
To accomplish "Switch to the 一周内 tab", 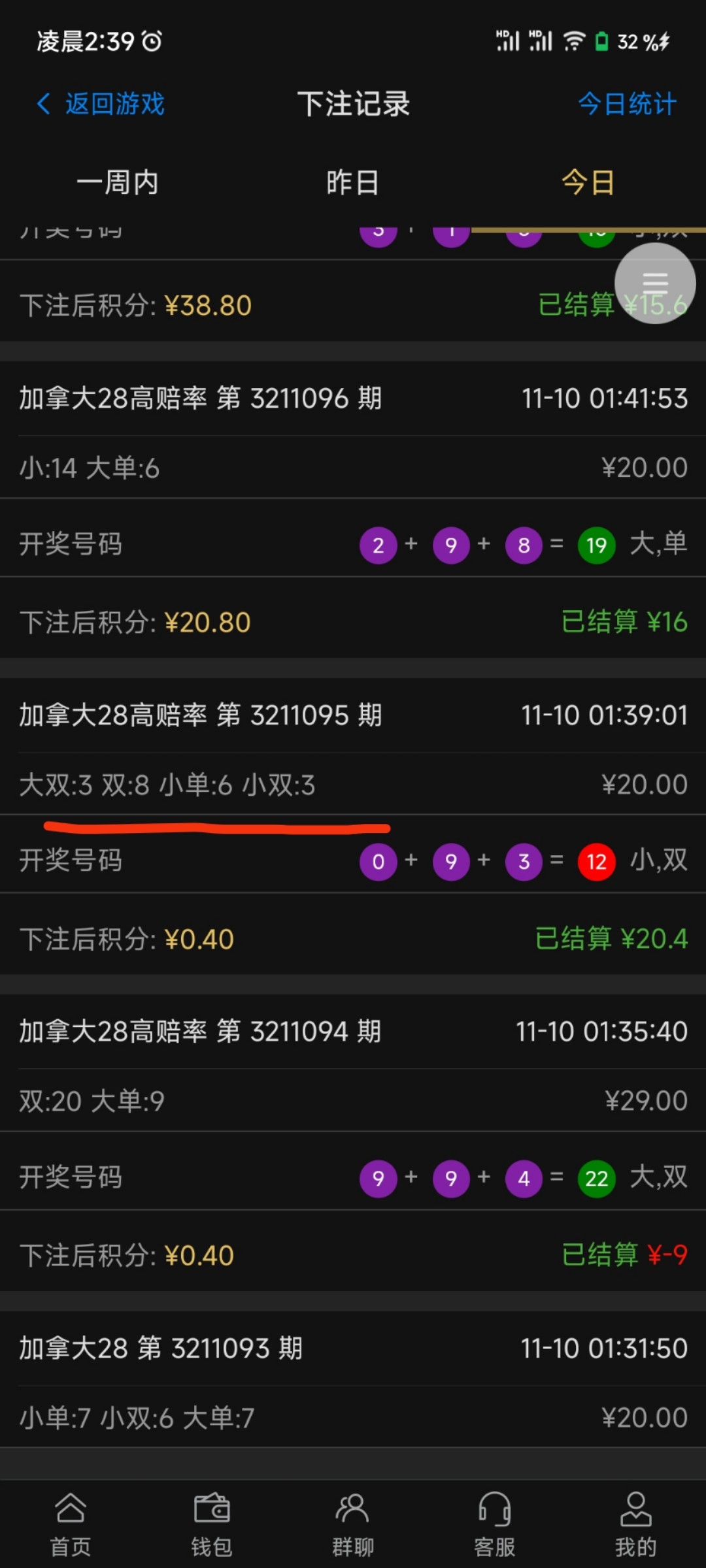I will pos(118,182).
